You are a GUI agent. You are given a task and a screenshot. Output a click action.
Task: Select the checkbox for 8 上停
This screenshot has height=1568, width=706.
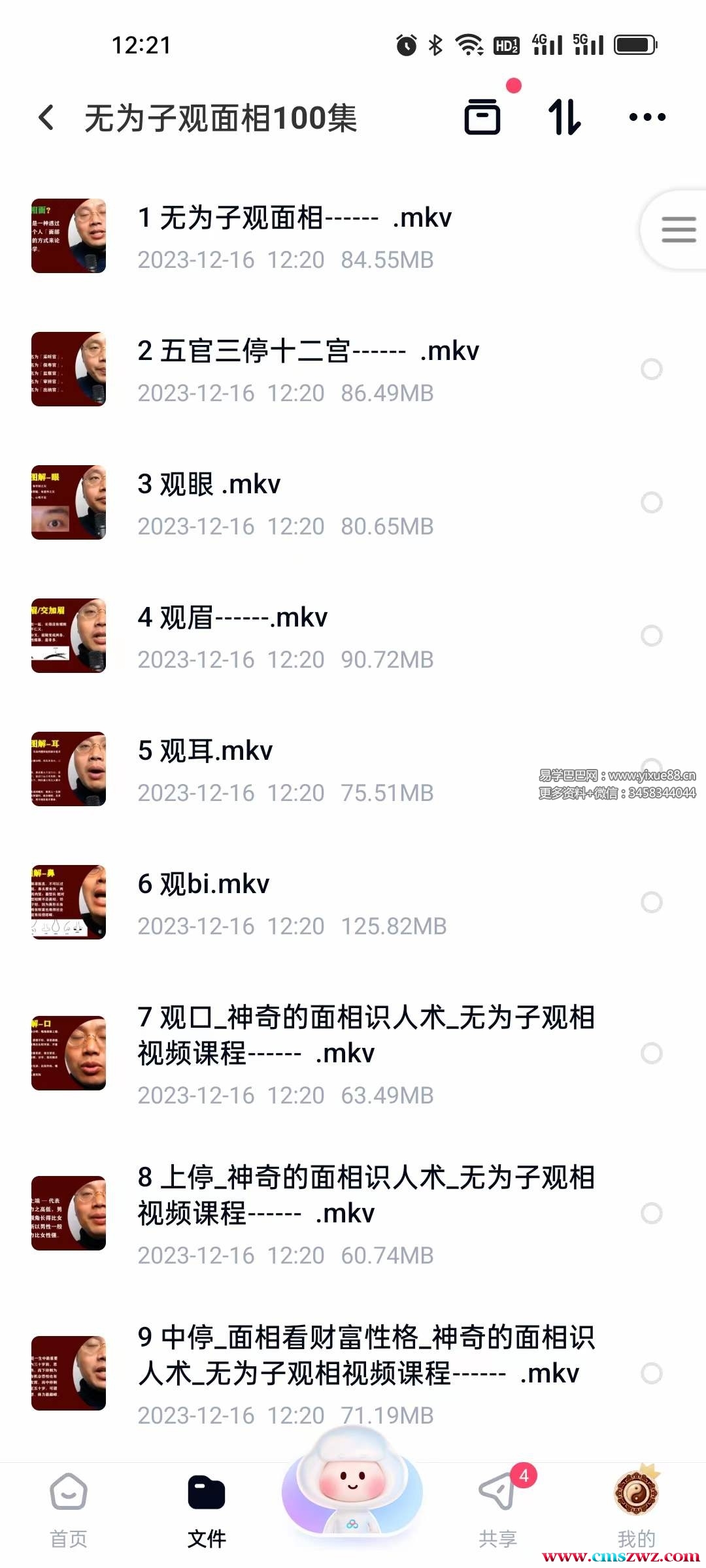click(x=651, y=1213)
